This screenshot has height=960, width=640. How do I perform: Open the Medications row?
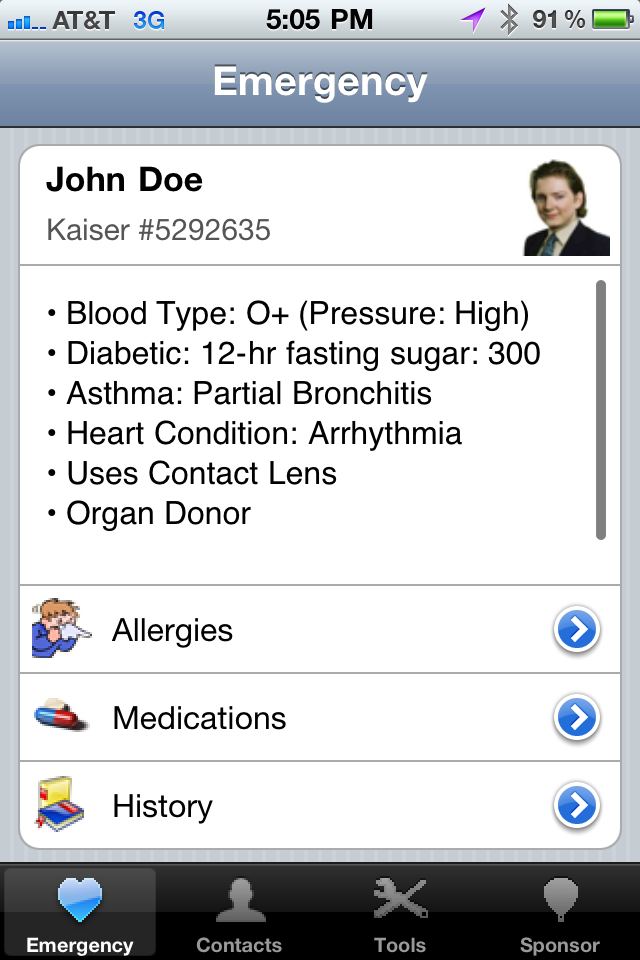(320, 718)
